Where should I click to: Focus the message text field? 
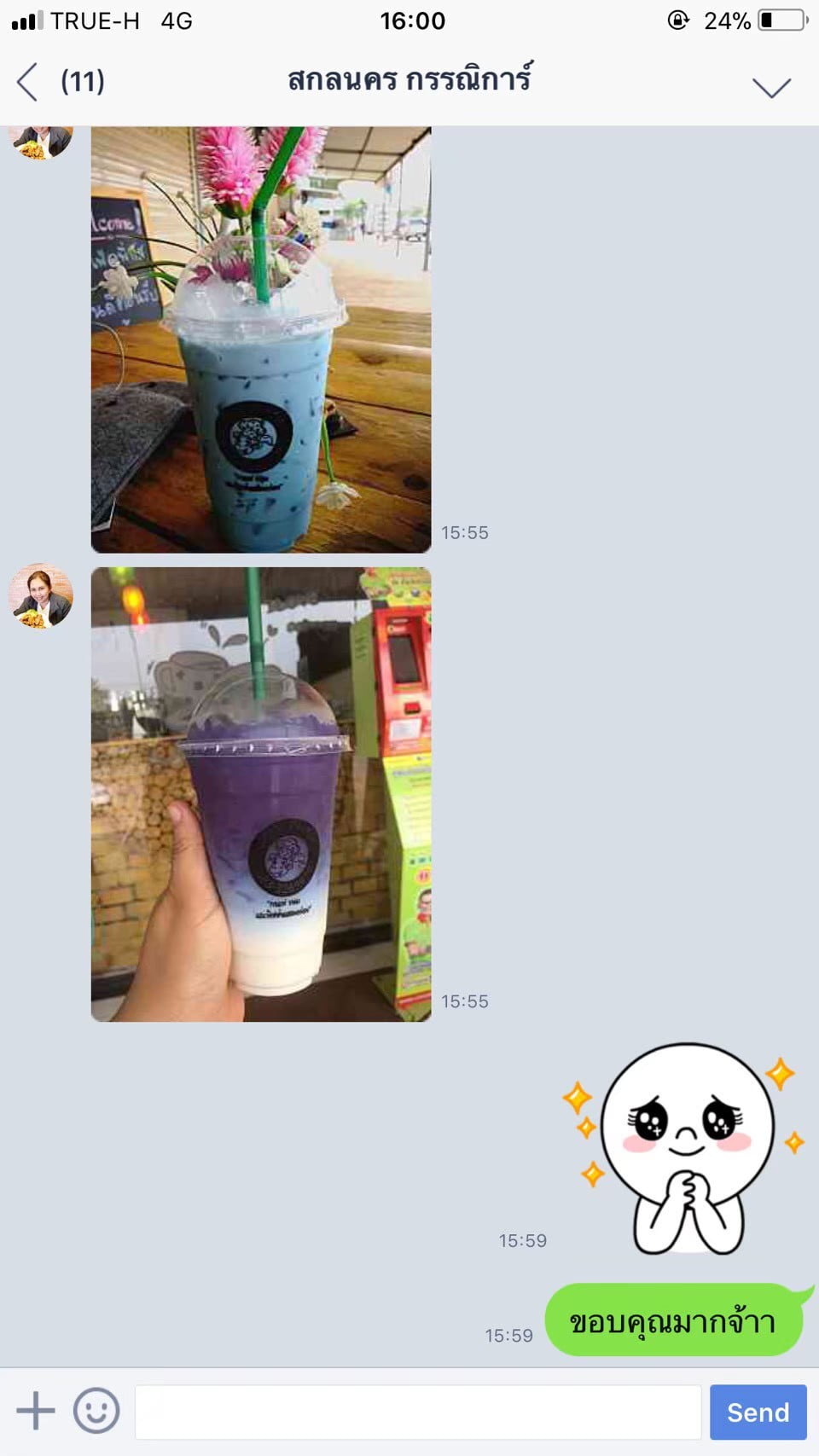(418, 1412)
